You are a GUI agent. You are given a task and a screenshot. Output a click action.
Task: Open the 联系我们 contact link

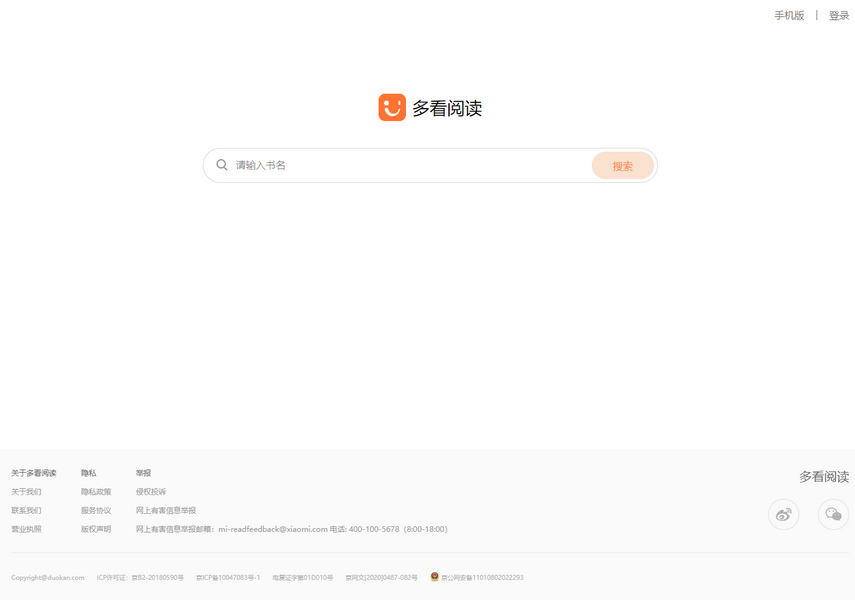[x=26, y=510]
